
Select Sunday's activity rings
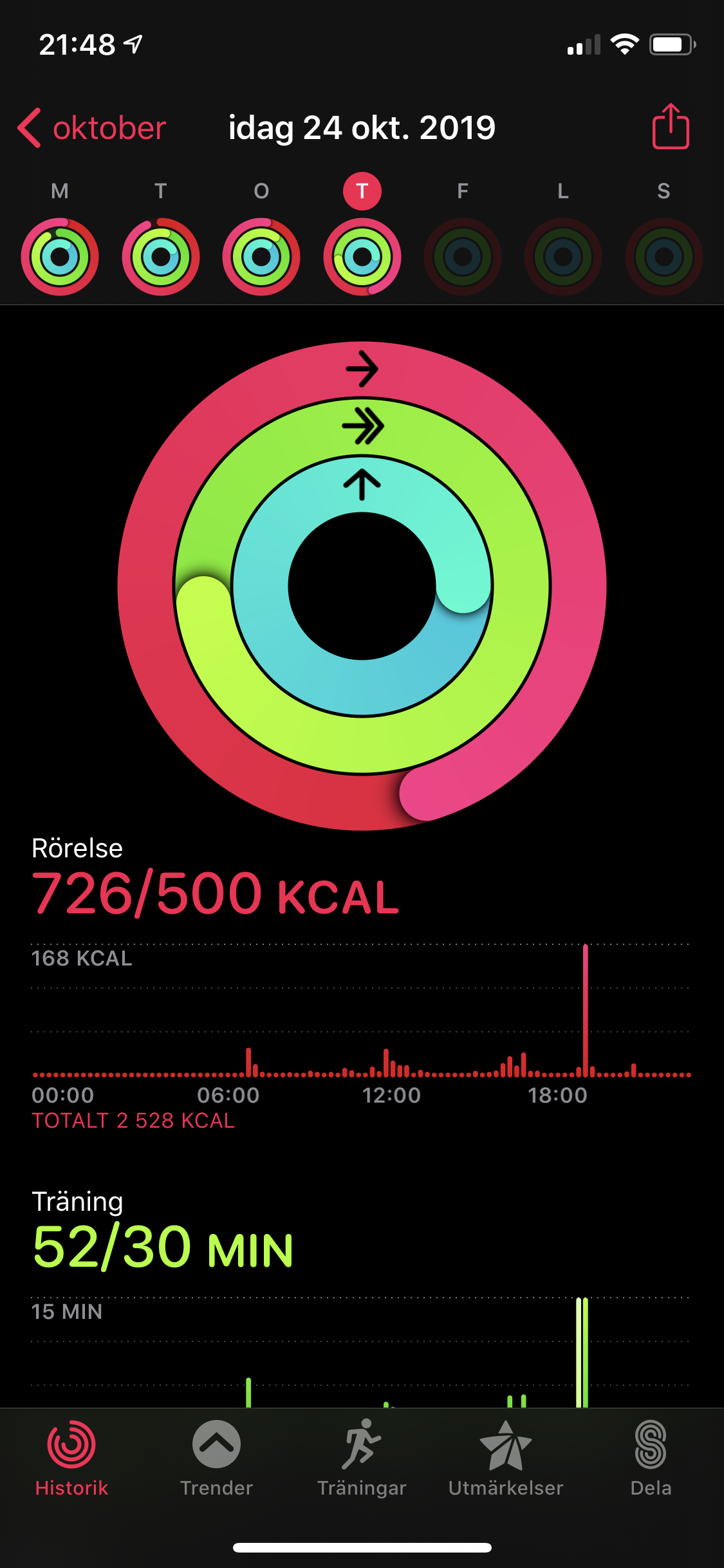click(664, 257)
